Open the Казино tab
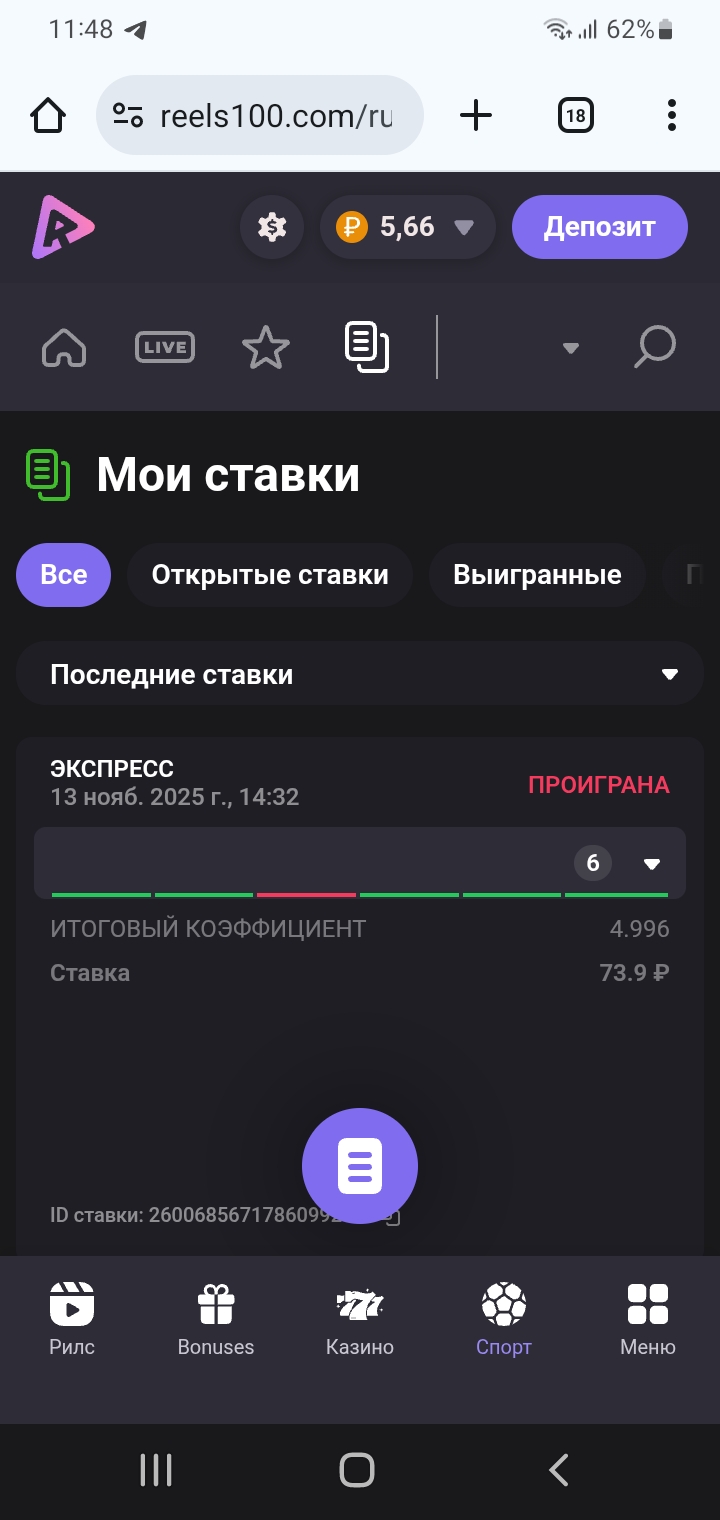 click(360, 1319)
